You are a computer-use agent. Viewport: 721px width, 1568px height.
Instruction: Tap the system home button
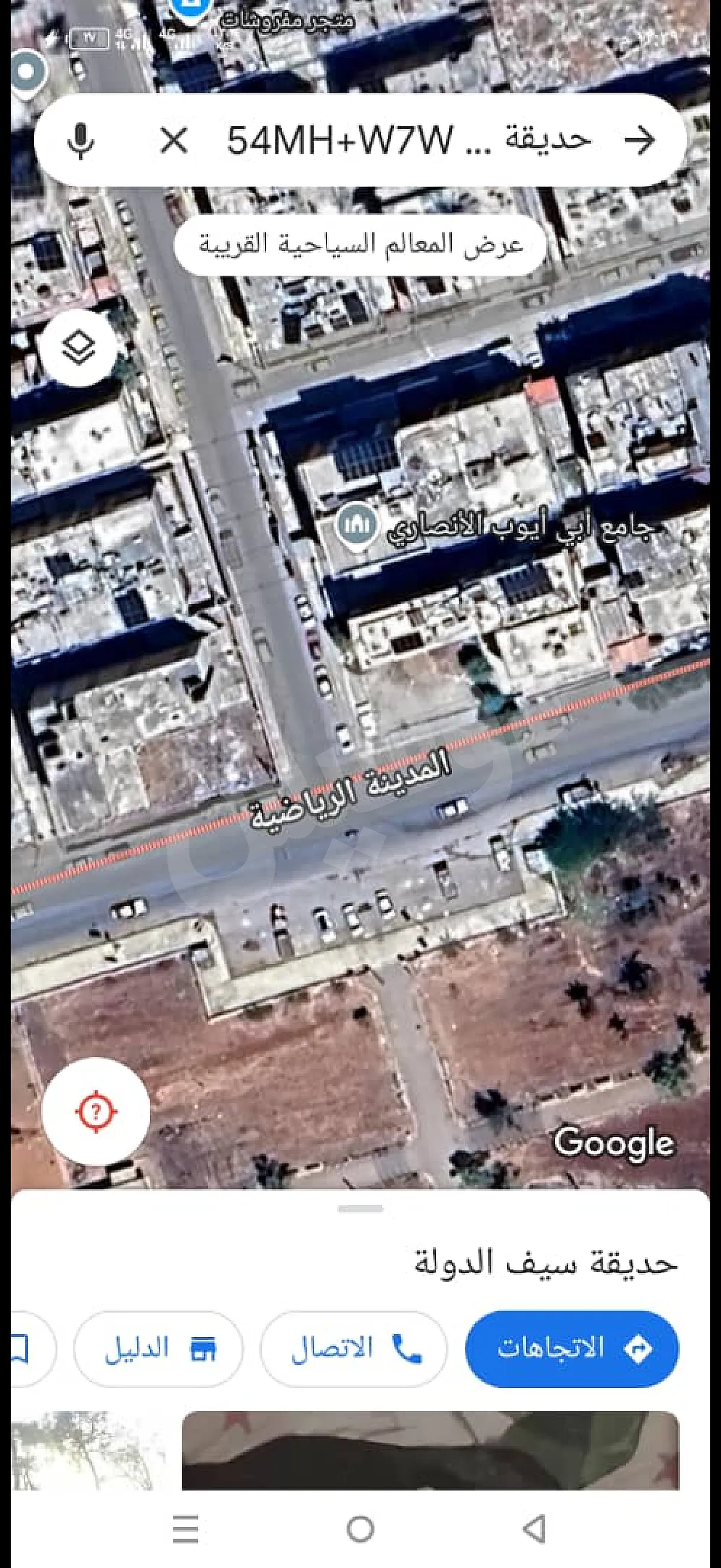360,1528
